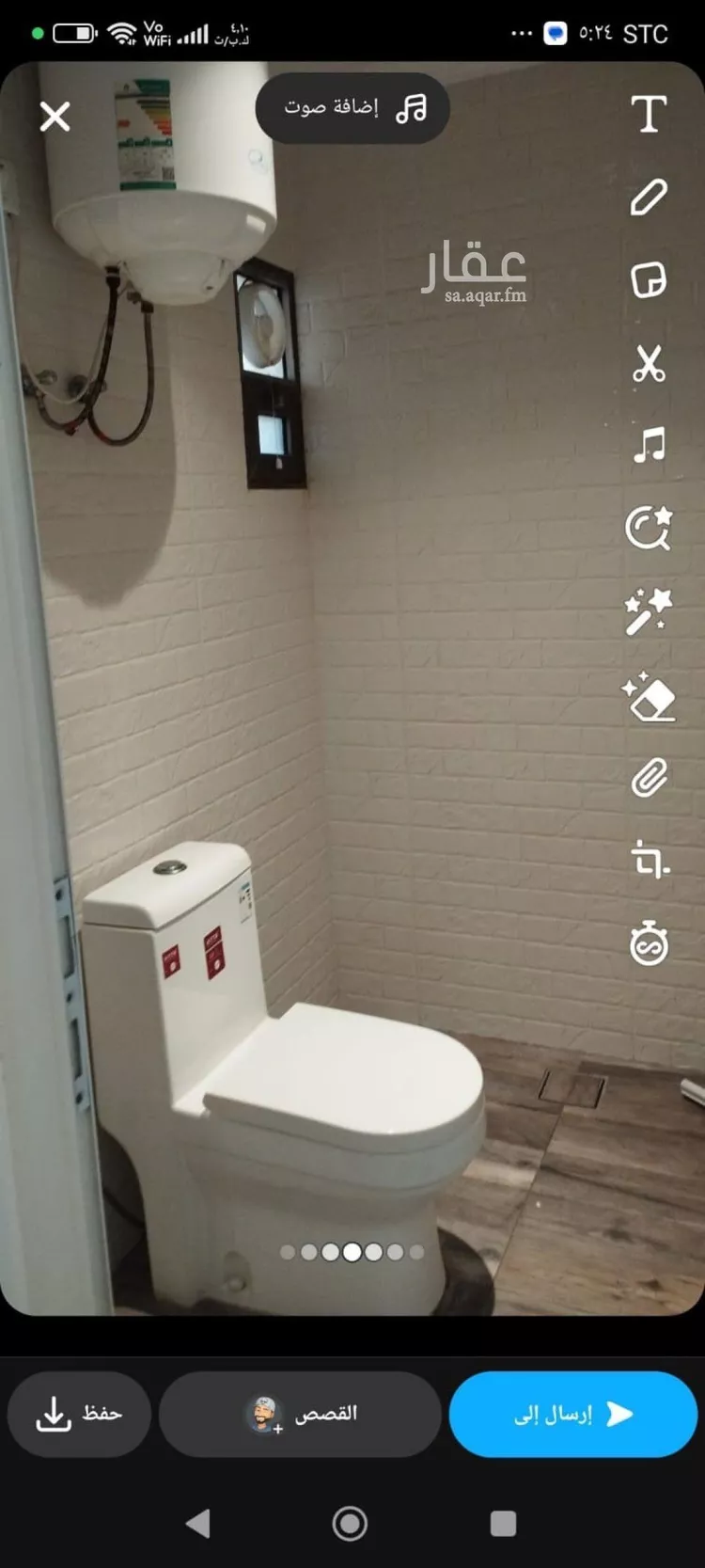The width and height of the screenshot is (705, 1568).
Task: Add a text caption with T tool
Action: (x=649, y=115)
